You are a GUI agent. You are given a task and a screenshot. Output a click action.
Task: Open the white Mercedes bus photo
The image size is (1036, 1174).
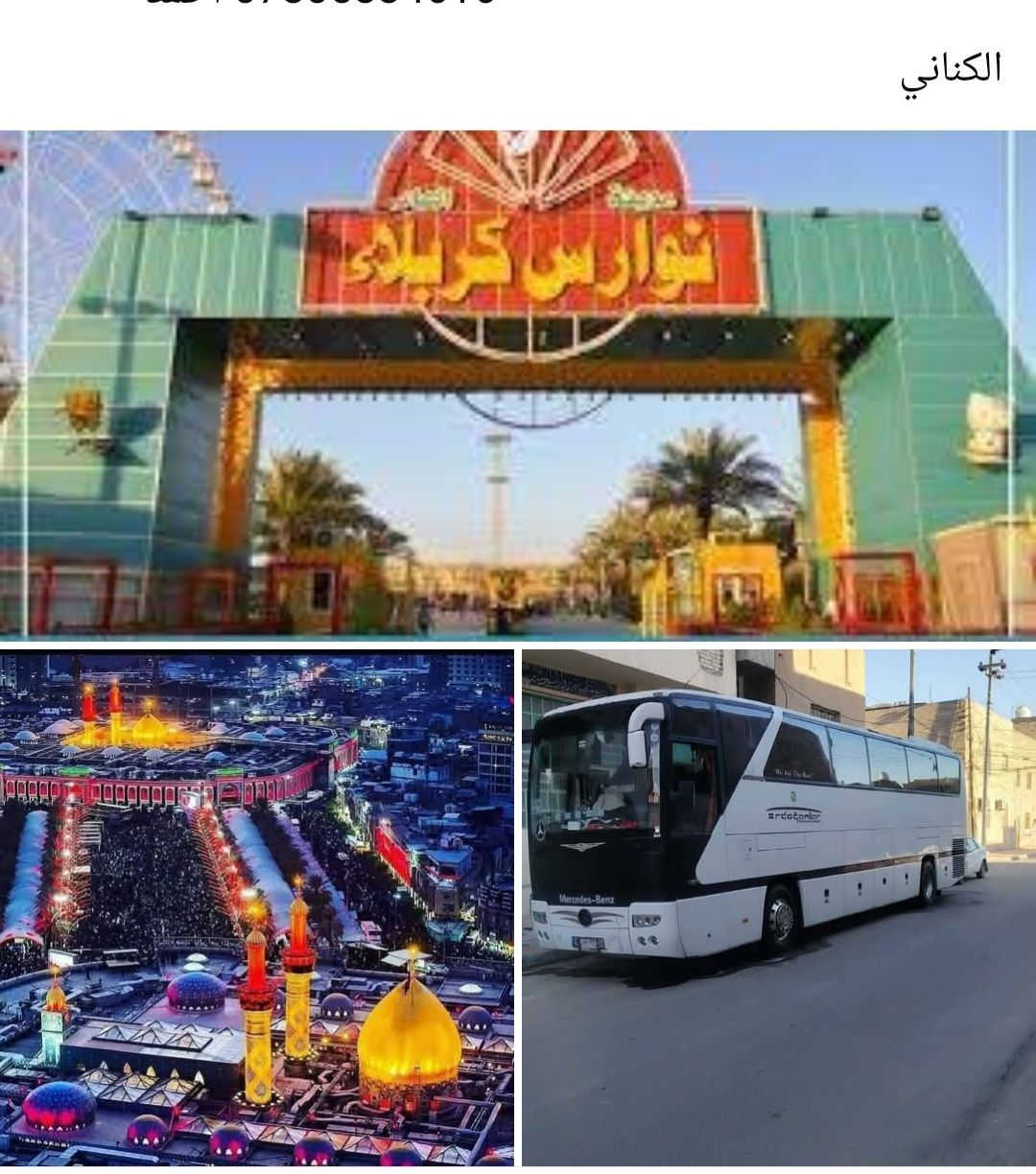point(779,906)
